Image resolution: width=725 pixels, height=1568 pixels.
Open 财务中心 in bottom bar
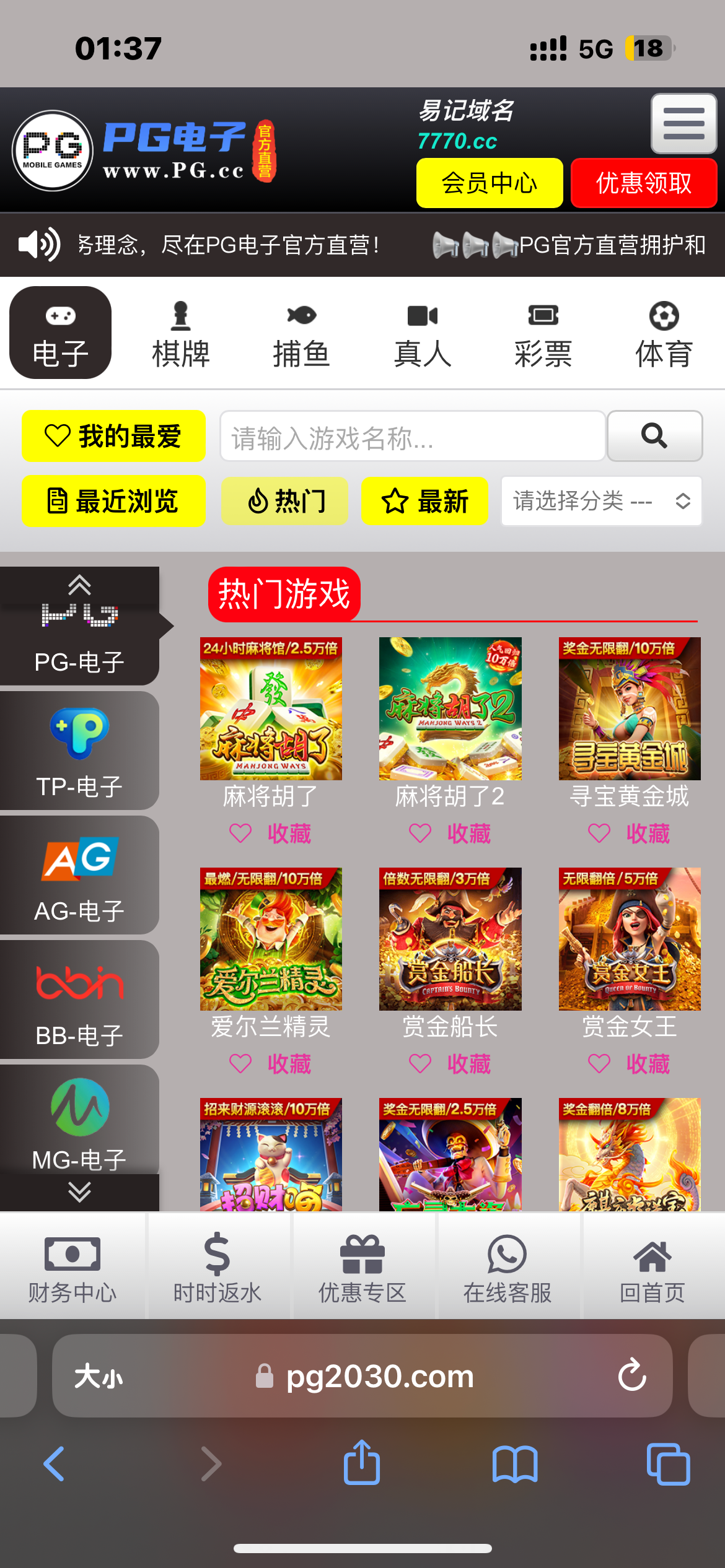coord(72,1266)
